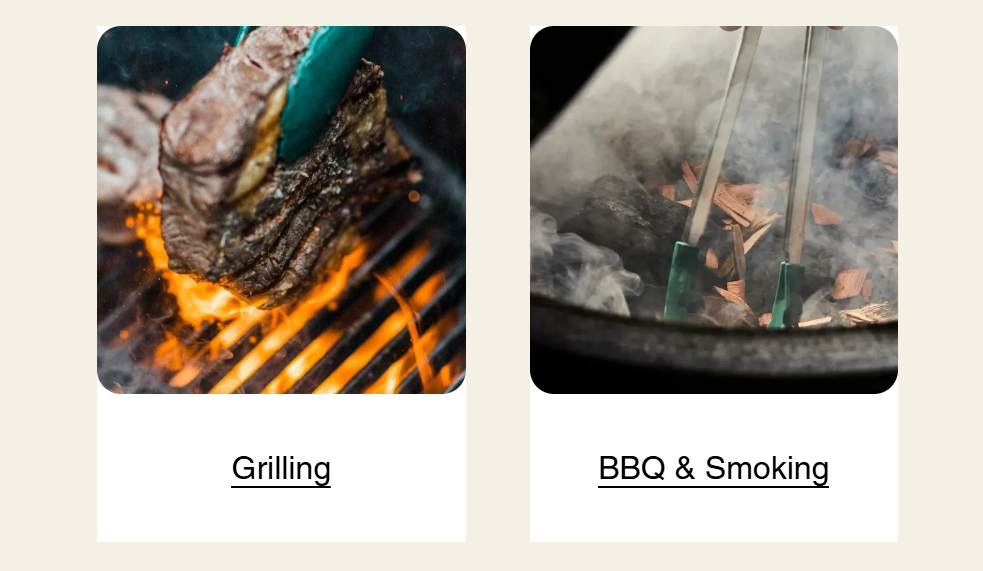Tap the grilling steak image tile

[x=281, y=210]
